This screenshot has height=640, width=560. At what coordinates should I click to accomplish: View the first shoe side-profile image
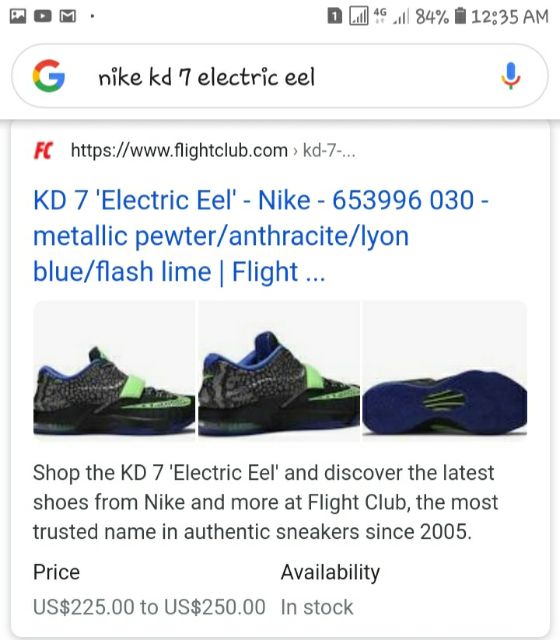[x=114, y=371]
